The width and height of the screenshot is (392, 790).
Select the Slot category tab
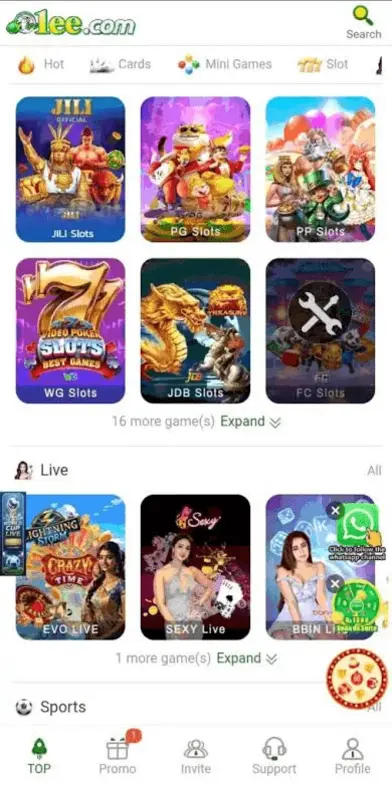pos(323,64)
